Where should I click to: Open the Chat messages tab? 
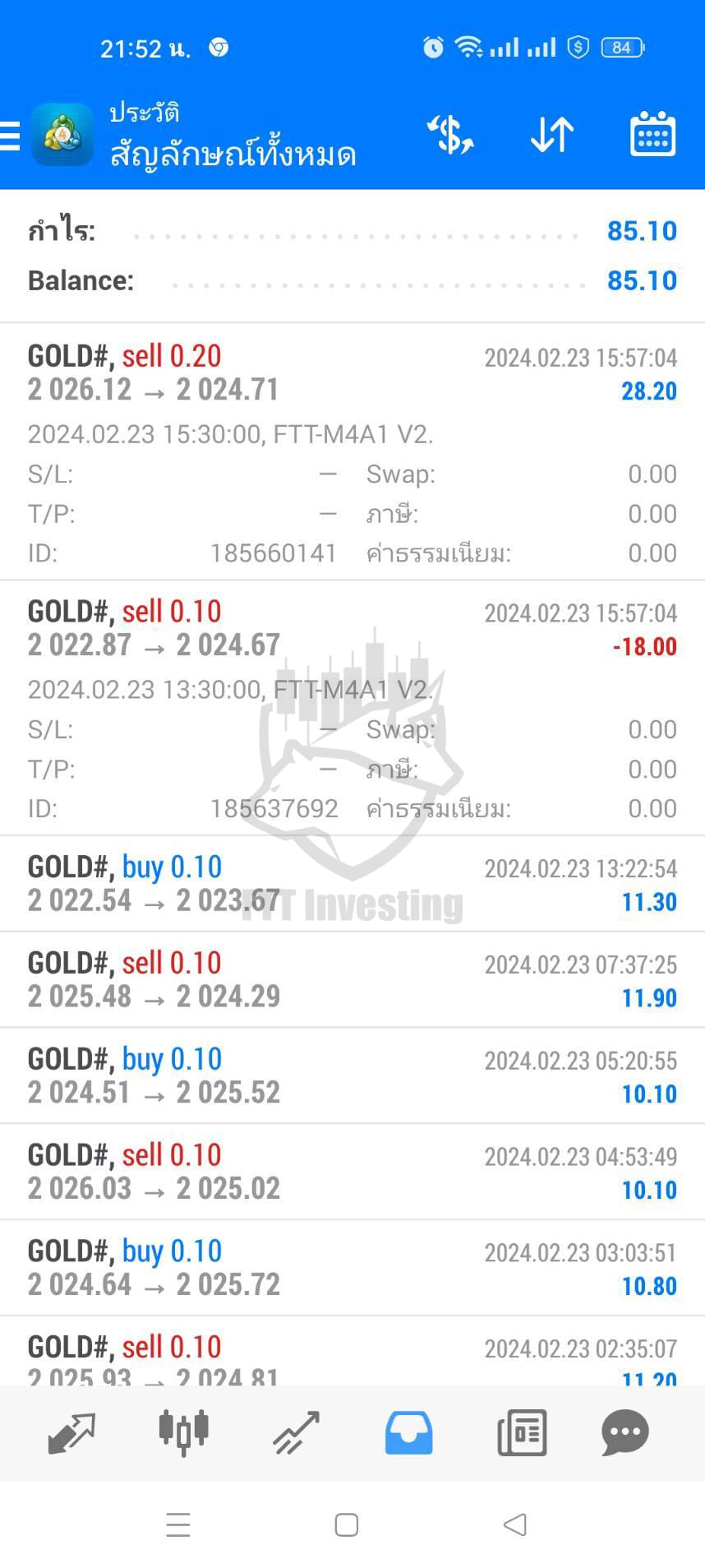[625, 1433]
